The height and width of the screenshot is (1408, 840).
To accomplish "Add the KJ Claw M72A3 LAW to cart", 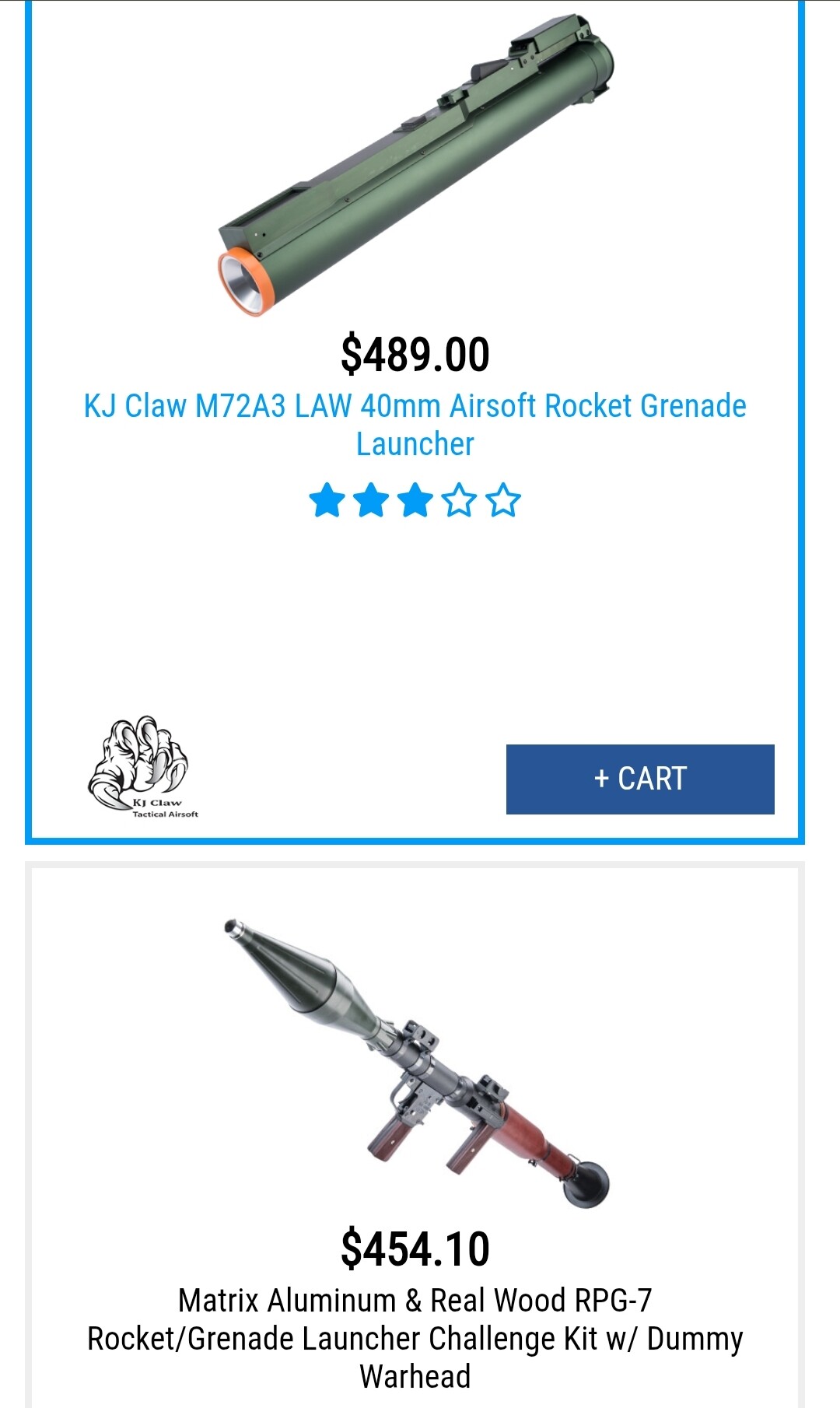I will [639, 779].
